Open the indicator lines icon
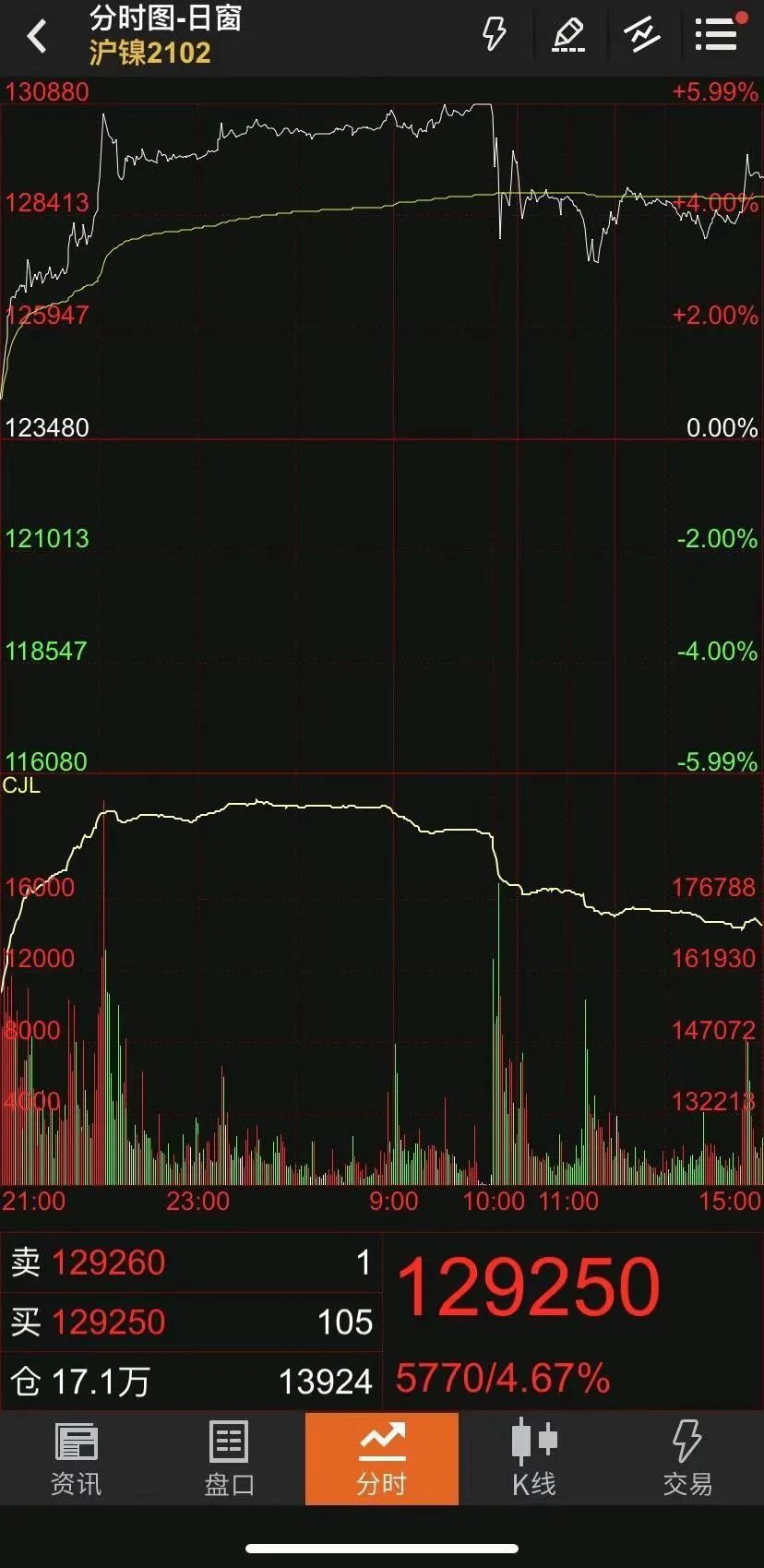764x1568 pixels. [642, 35]
